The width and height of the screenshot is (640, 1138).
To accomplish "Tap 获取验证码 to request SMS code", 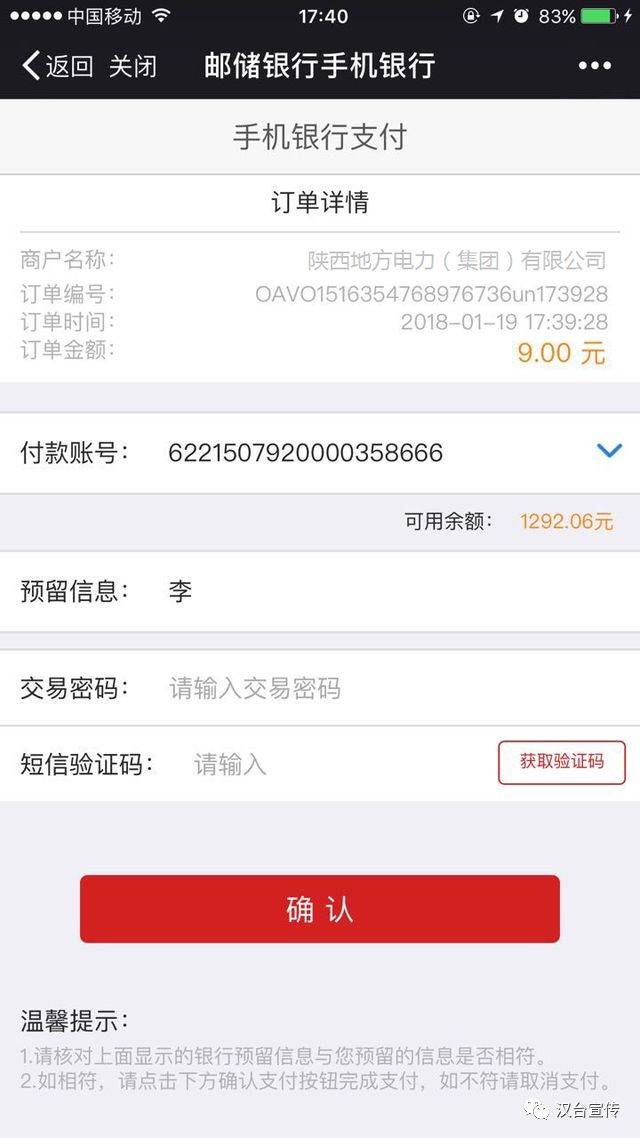I will coord(561,762).
